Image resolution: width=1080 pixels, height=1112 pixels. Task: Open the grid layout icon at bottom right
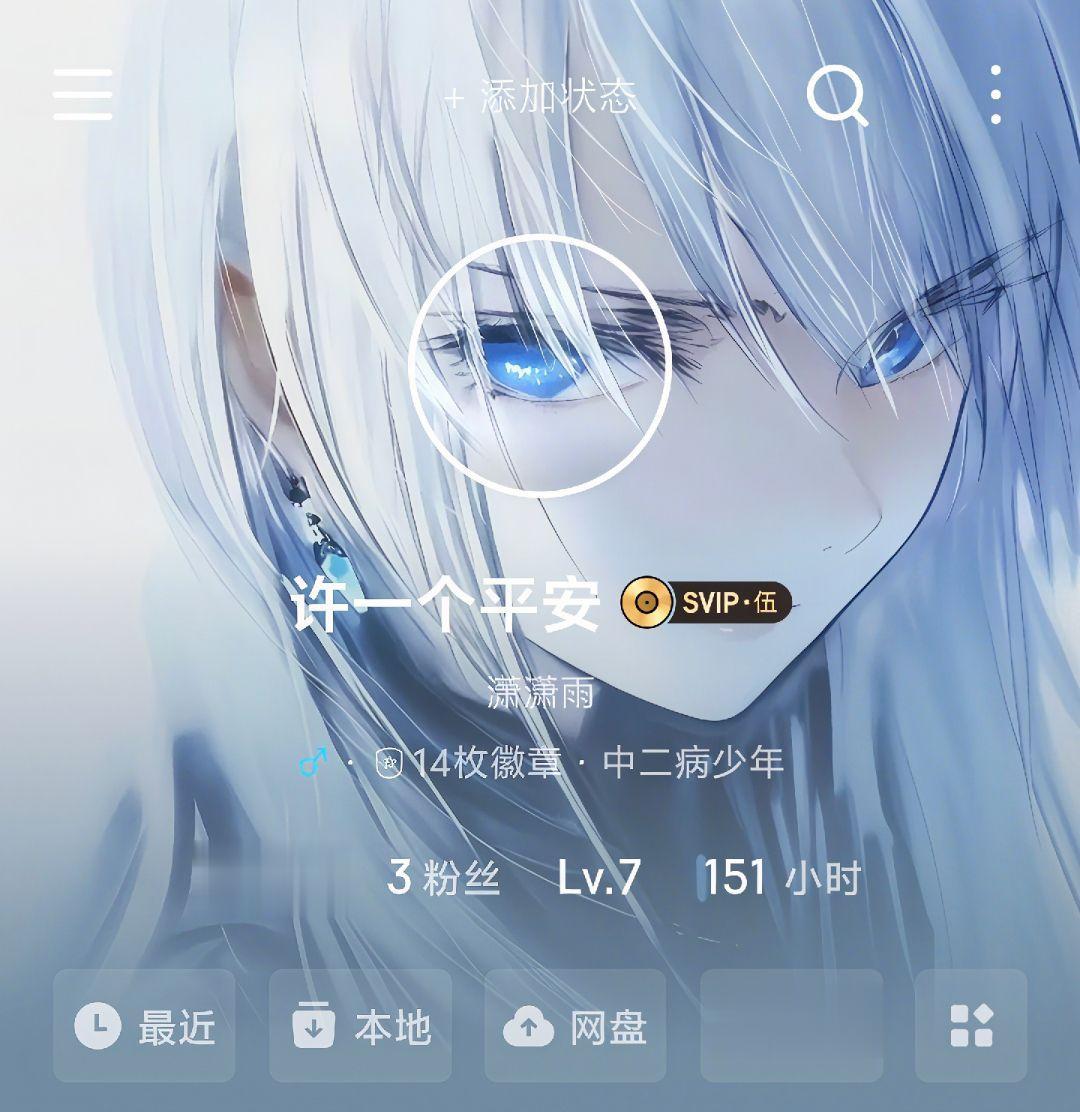(x=971, y=1024)
